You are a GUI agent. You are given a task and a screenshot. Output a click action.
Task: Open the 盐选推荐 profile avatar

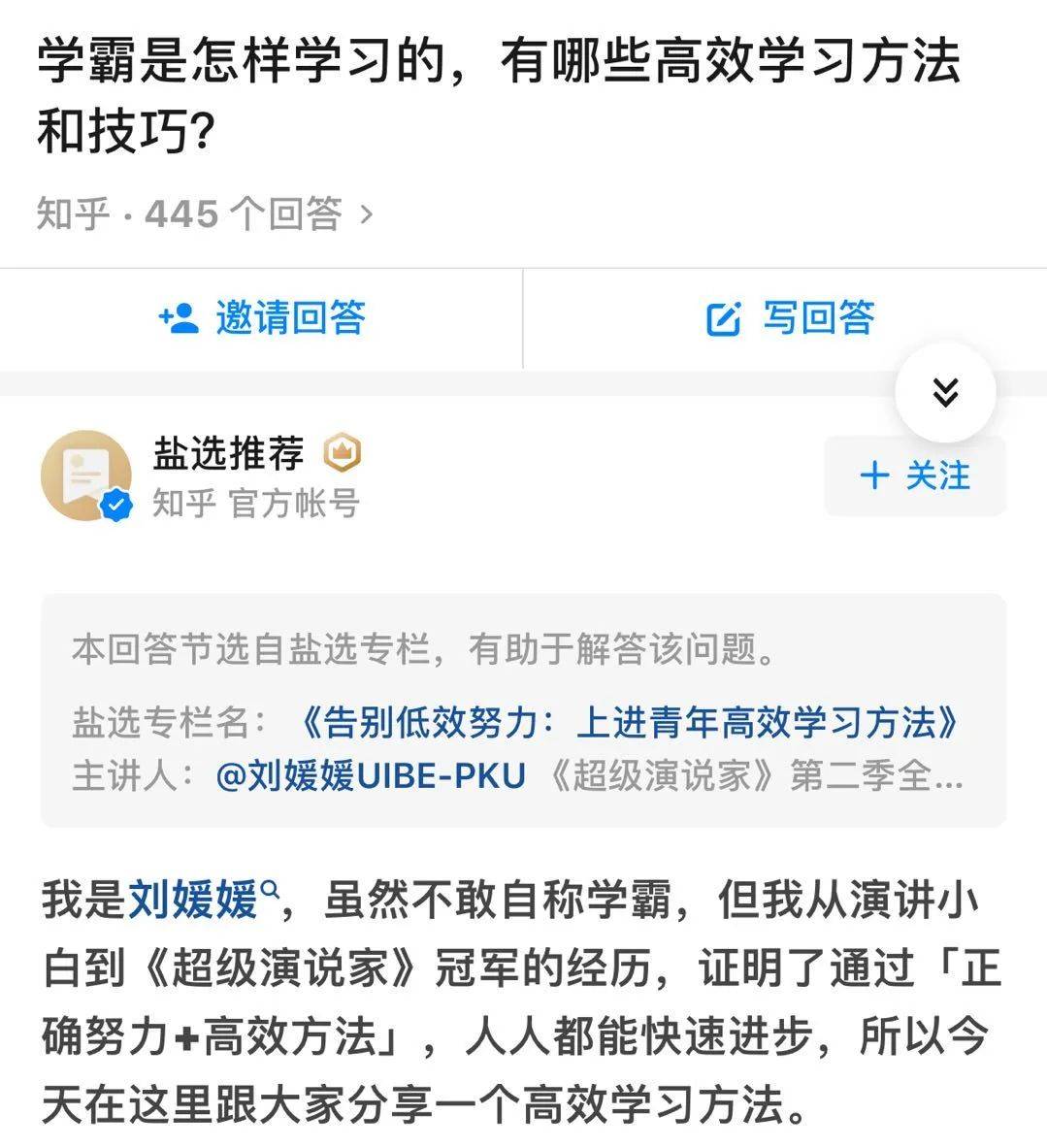coord(87,476)
